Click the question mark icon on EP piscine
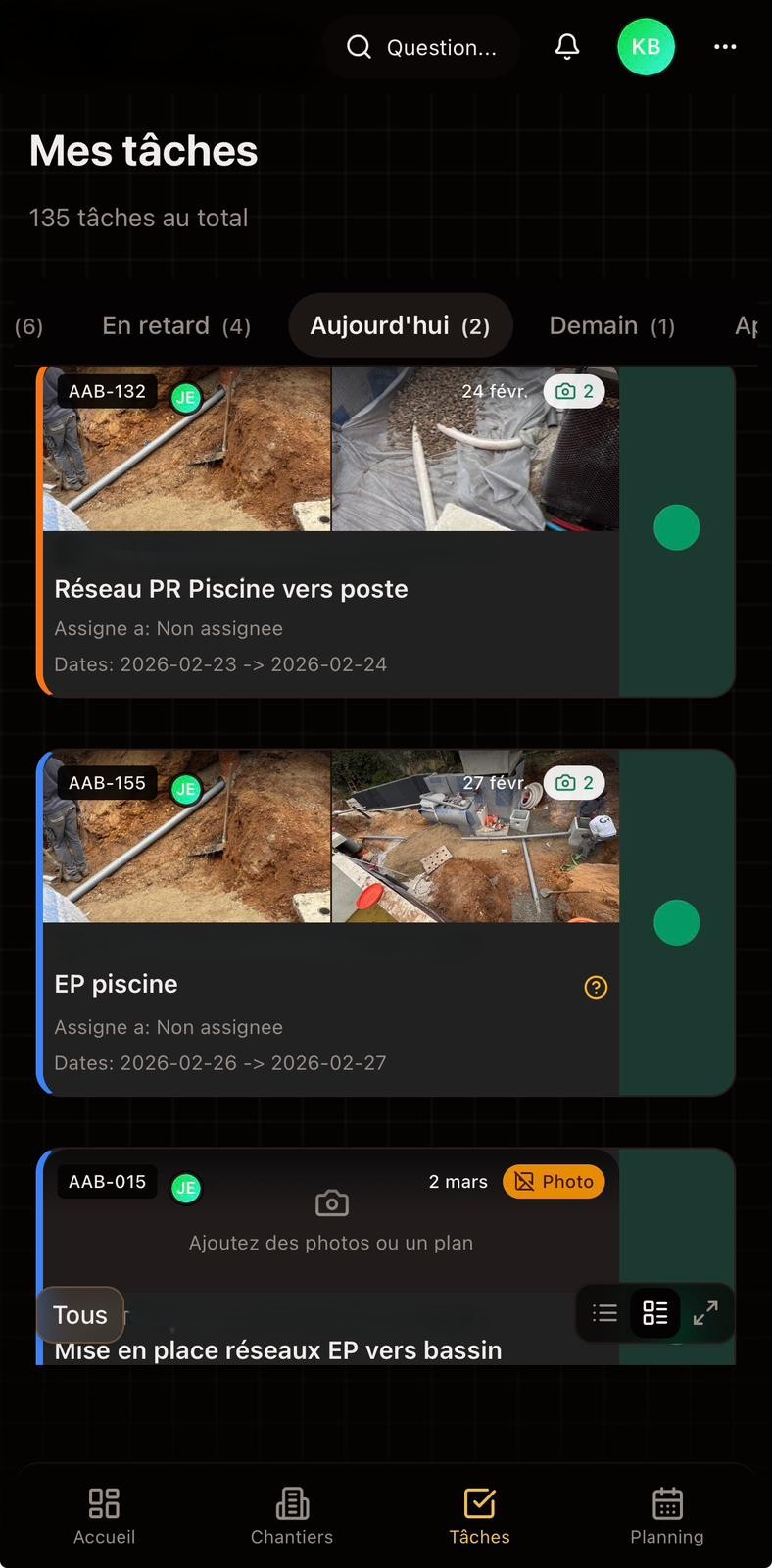This screenshot has height=1568, width=772. [x=595, y=987]
